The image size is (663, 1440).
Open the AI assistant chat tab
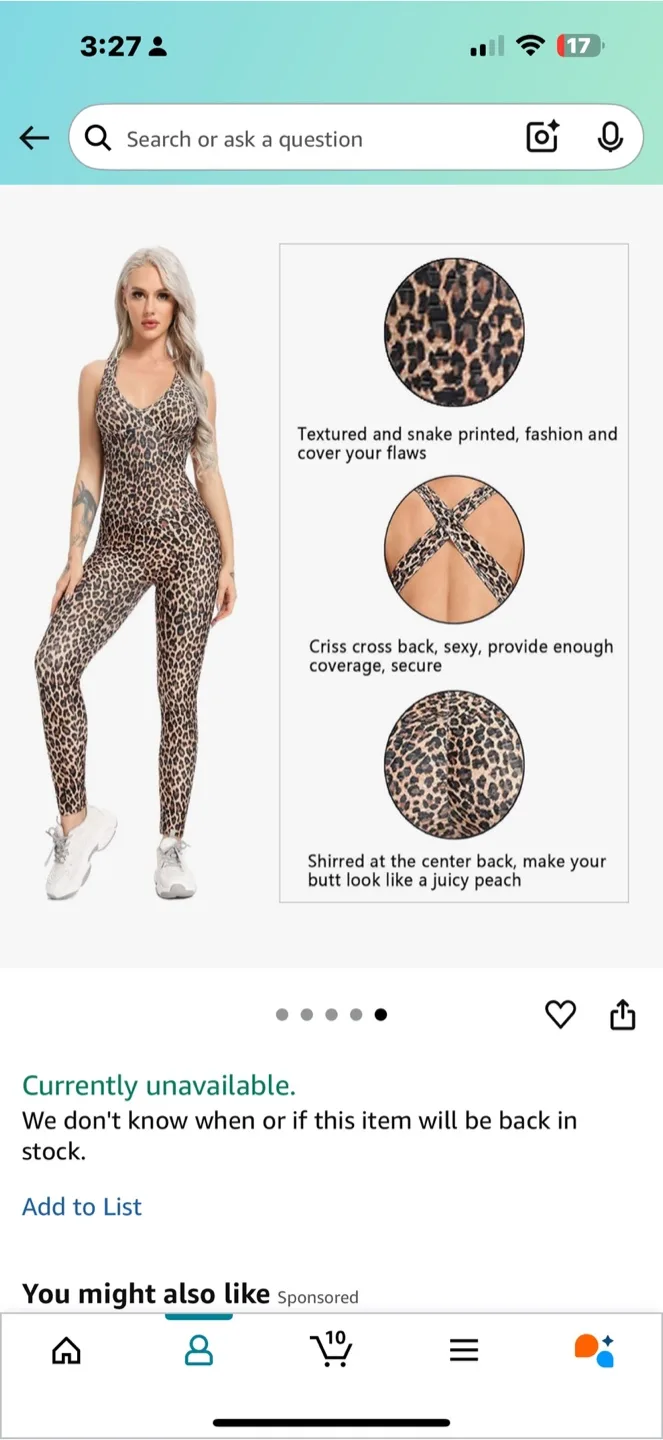(x=594, y=1350)
